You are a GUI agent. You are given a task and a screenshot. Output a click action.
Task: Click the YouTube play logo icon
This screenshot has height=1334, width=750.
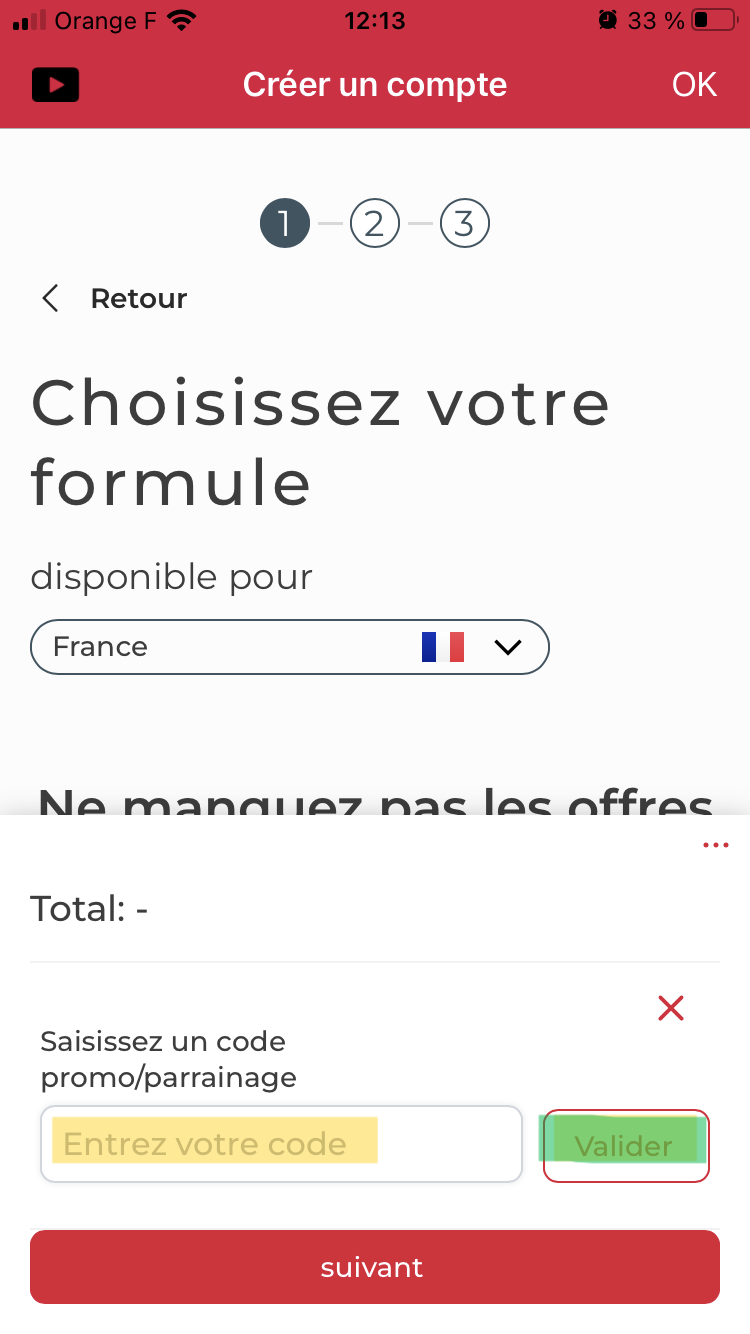coord(55,84)
